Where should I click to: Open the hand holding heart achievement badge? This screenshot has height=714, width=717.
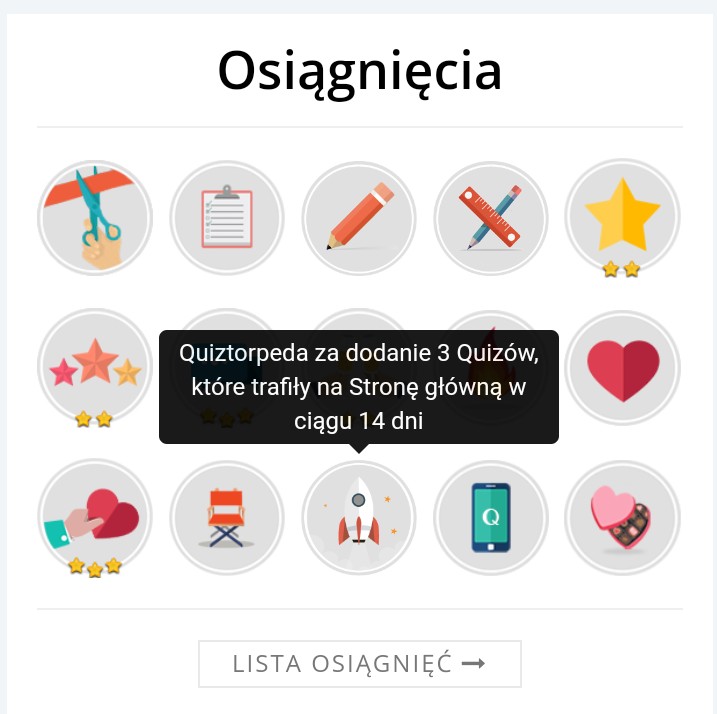(95, 517)
